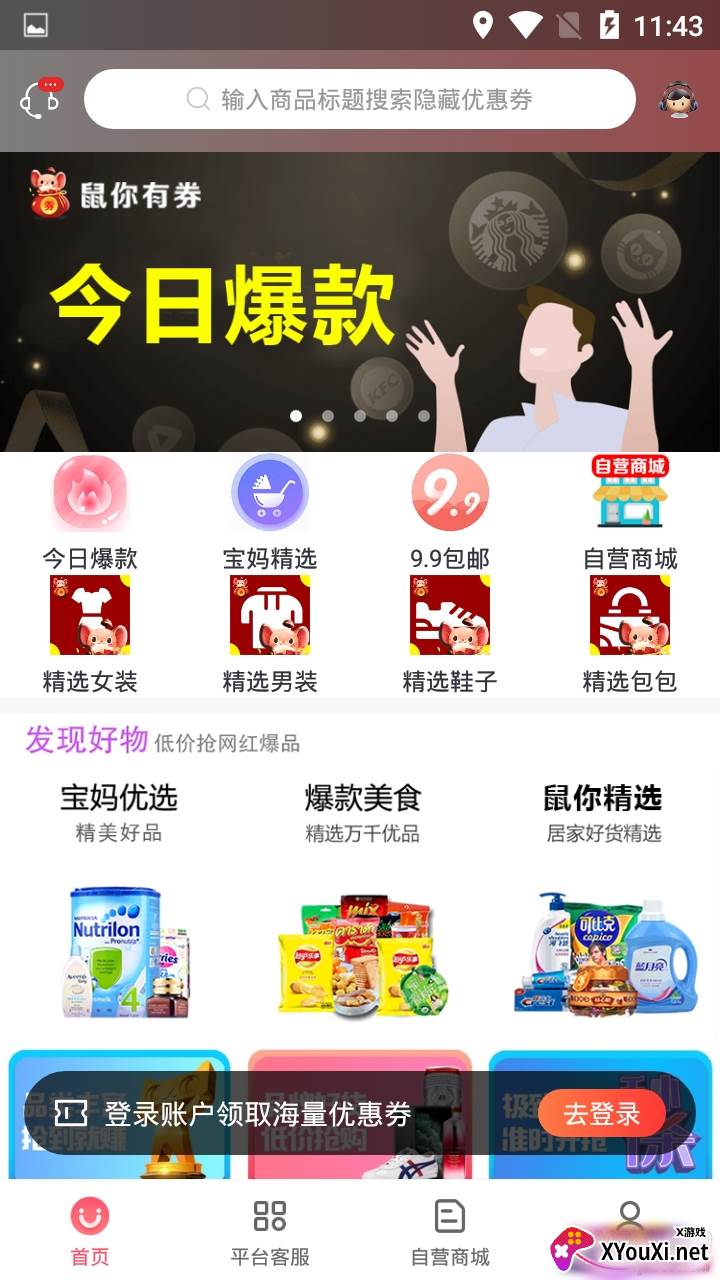The width and height of the screenshot is (720, 1280).
Task: Open the 今日爆款 banner
Action: 360,300
